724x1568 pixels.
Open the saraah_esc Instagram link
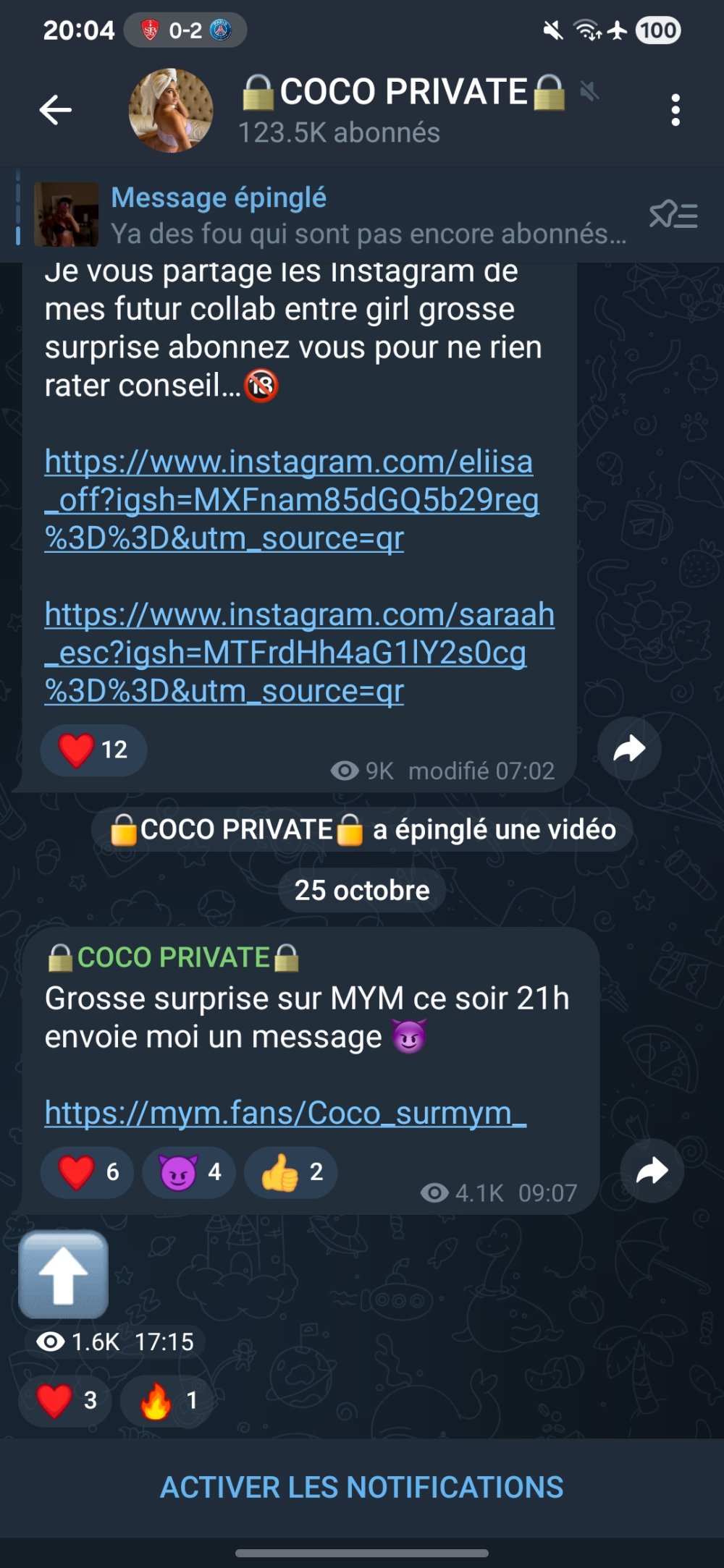(x=297, y=652)
